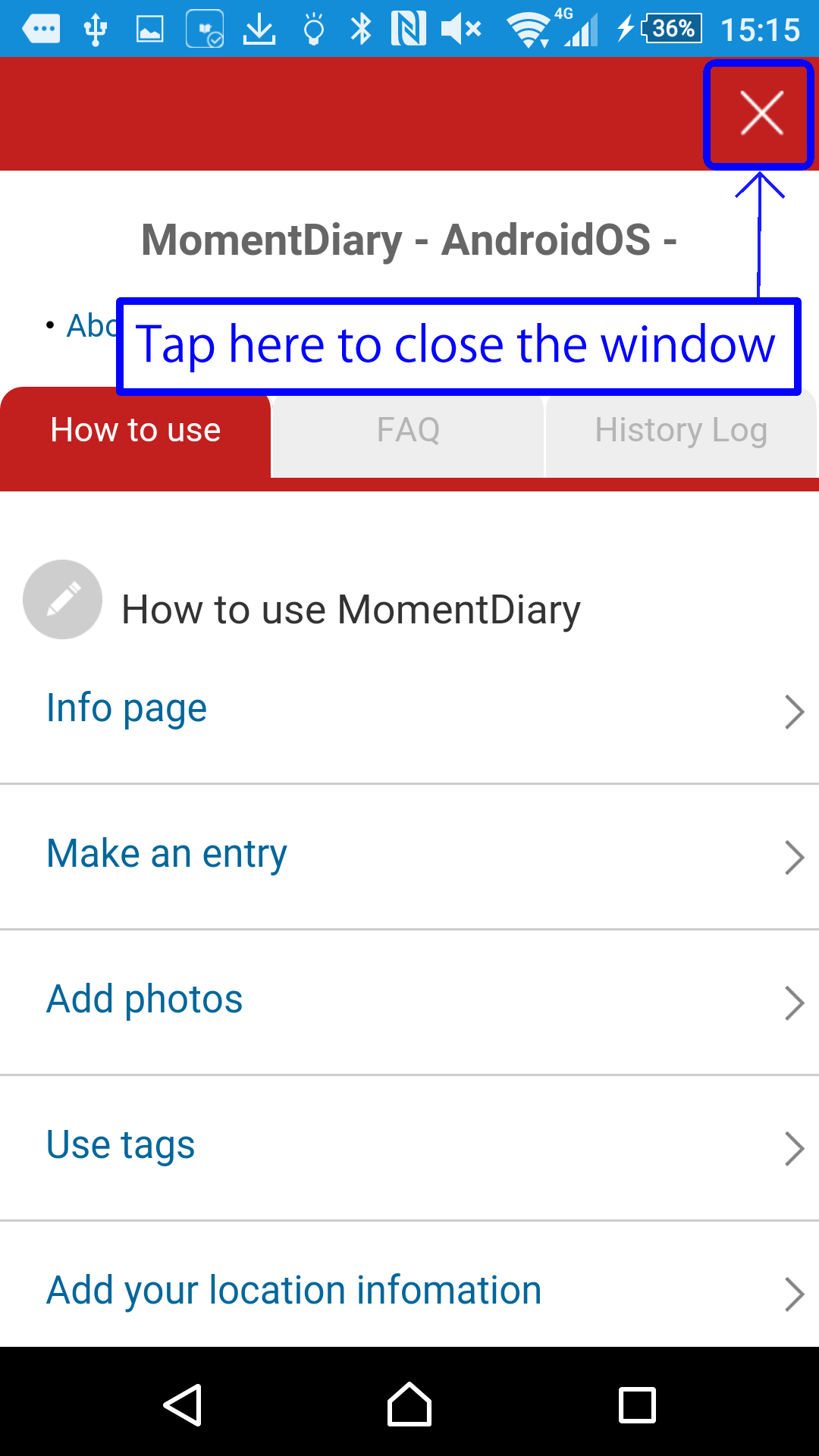Viewport: 819px width, 1456px height.
Task: Go to the home screen
Action: (x=409, y=1404)
